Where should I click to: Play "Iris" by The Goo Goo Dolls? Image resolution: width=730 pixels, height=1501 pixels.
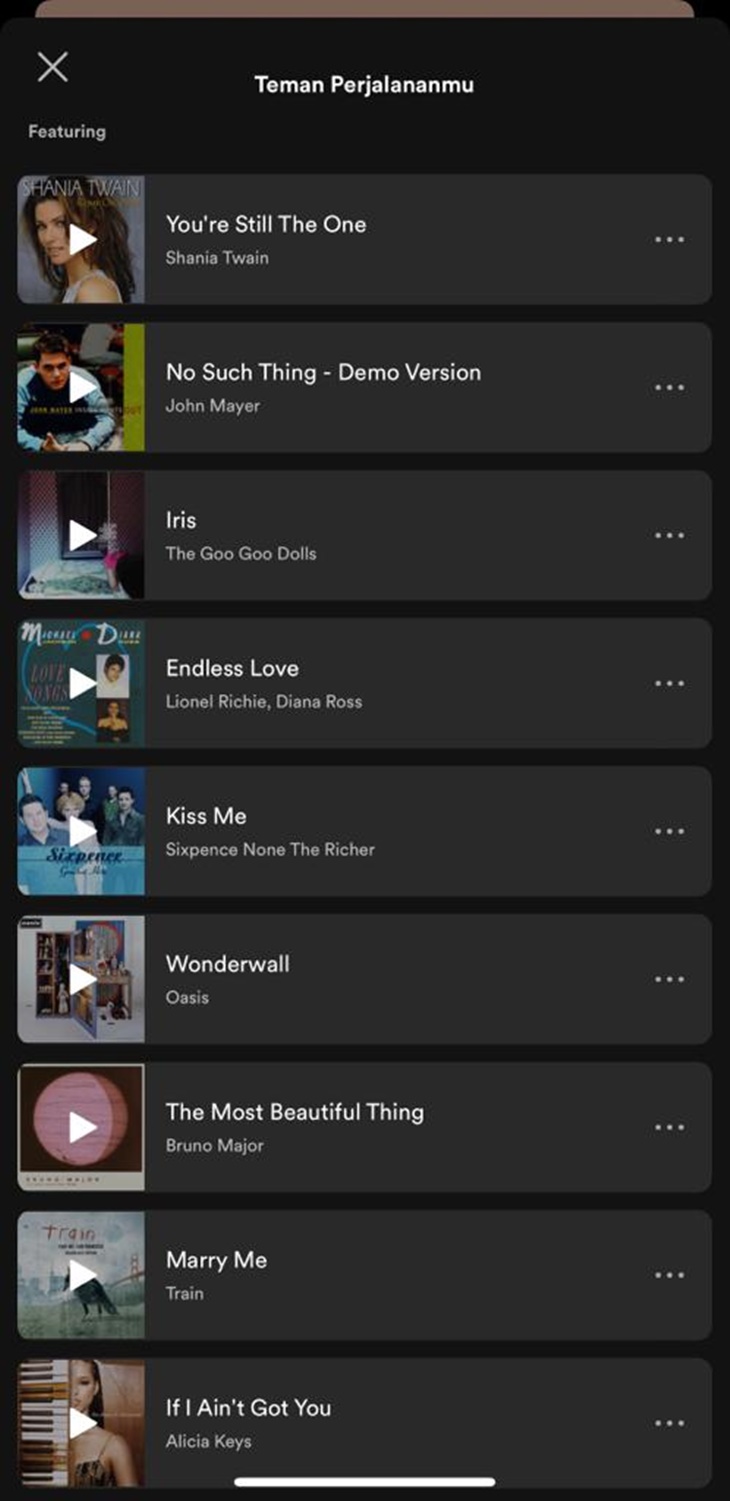pyautogui.click(x=81, y=535)
